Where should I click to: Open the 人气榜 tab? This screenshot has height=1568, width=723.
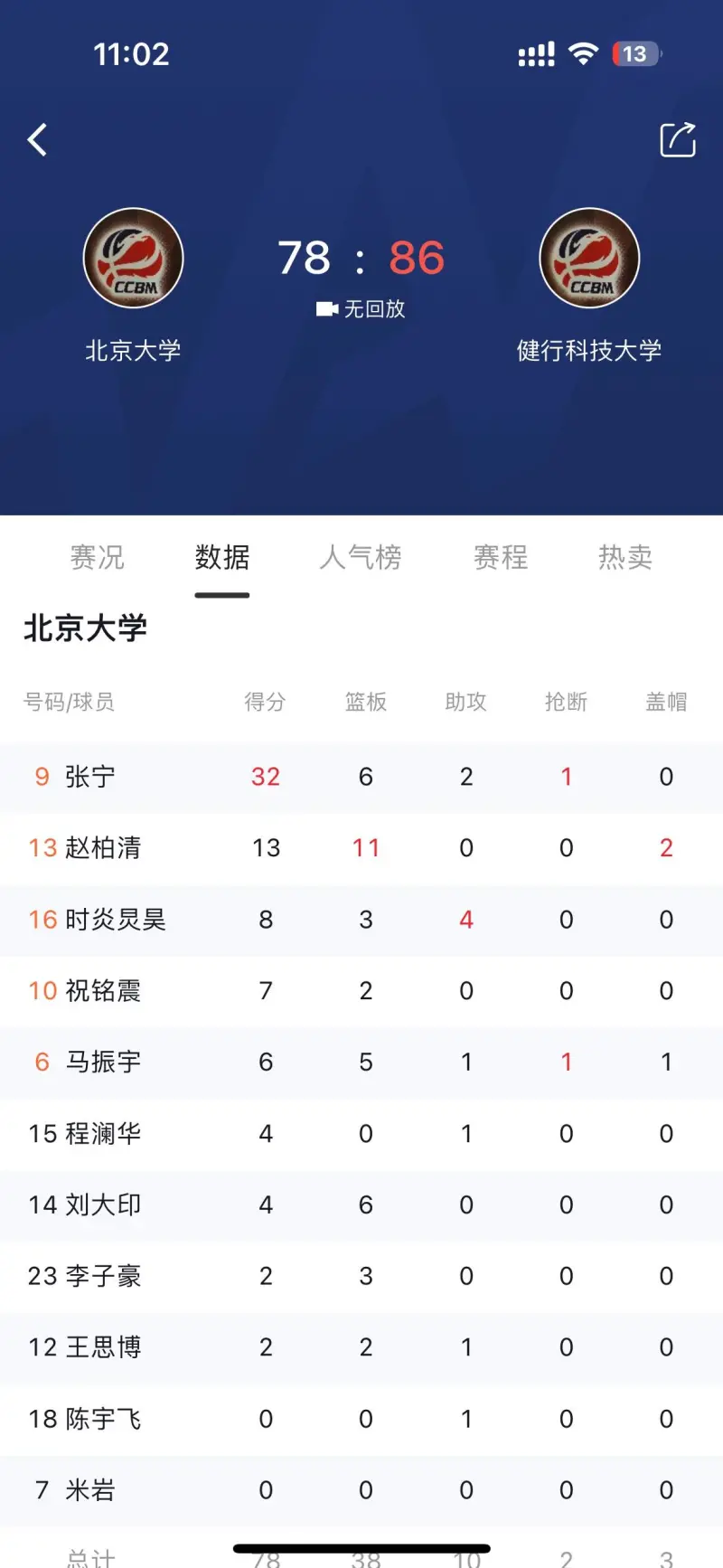pyautogui.click(x=361, y=557)
